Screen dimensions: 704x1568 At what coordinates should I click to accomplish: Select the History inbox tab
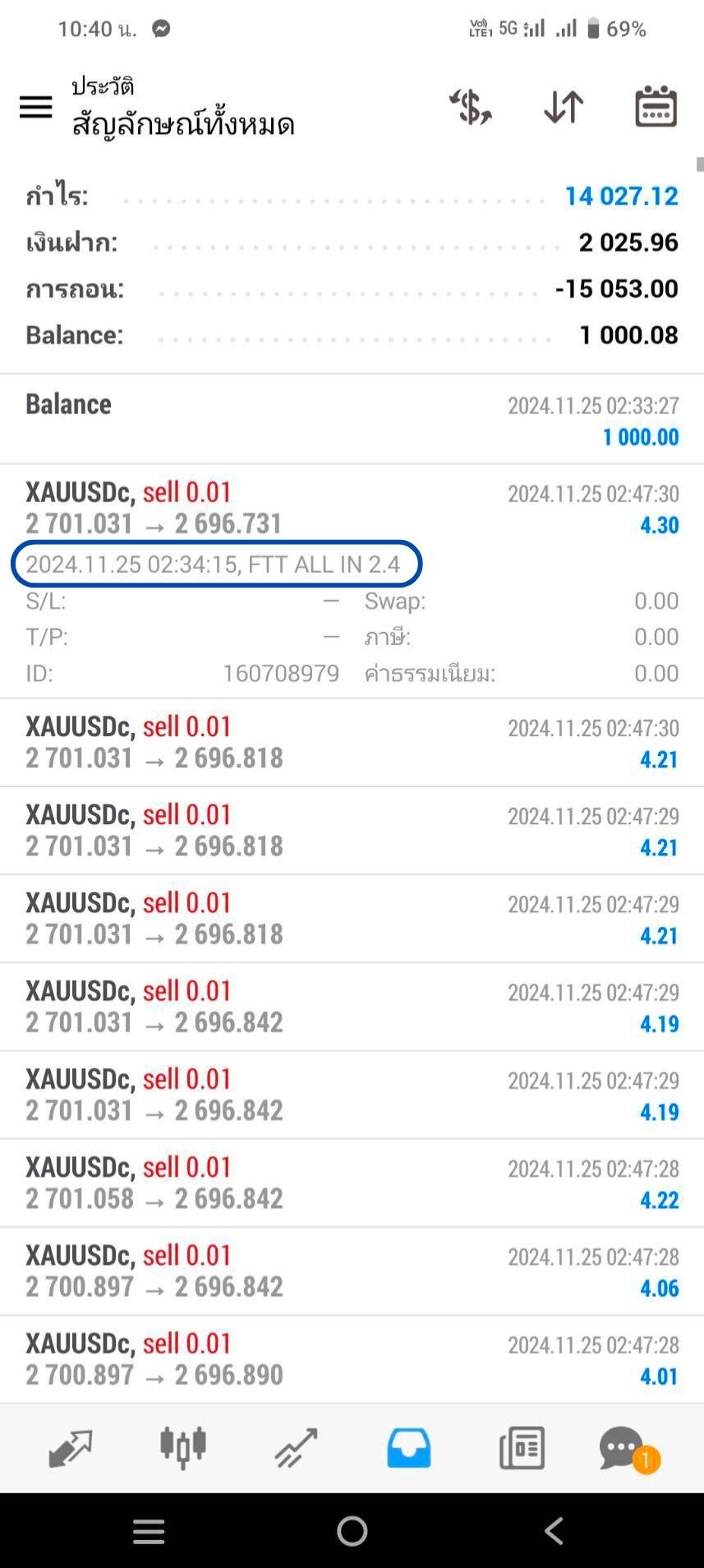click(408, 1448)
